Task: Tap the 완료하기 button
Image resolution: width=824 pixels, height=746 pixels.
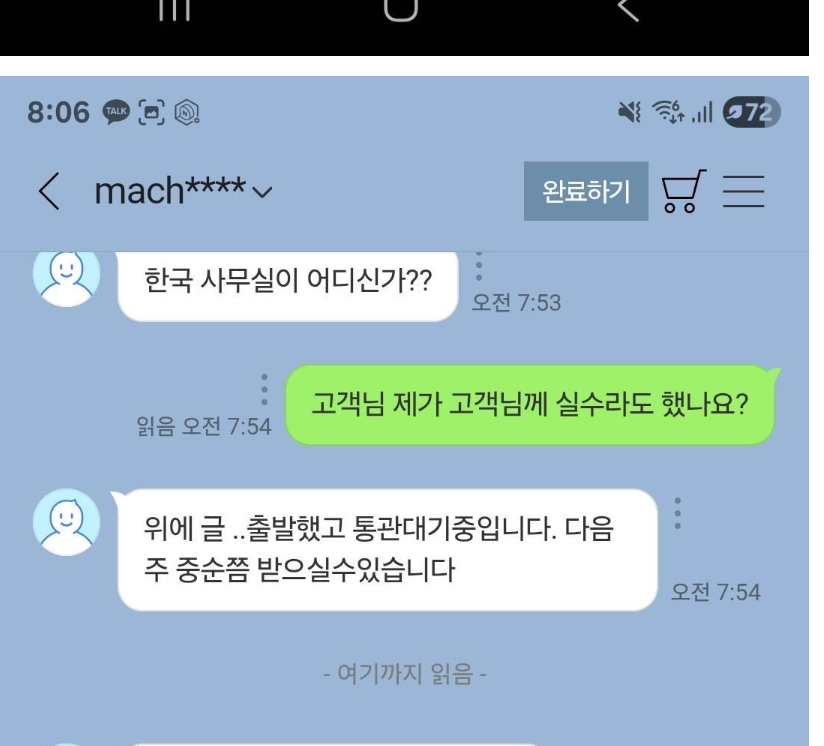Action: click(585, 191)
